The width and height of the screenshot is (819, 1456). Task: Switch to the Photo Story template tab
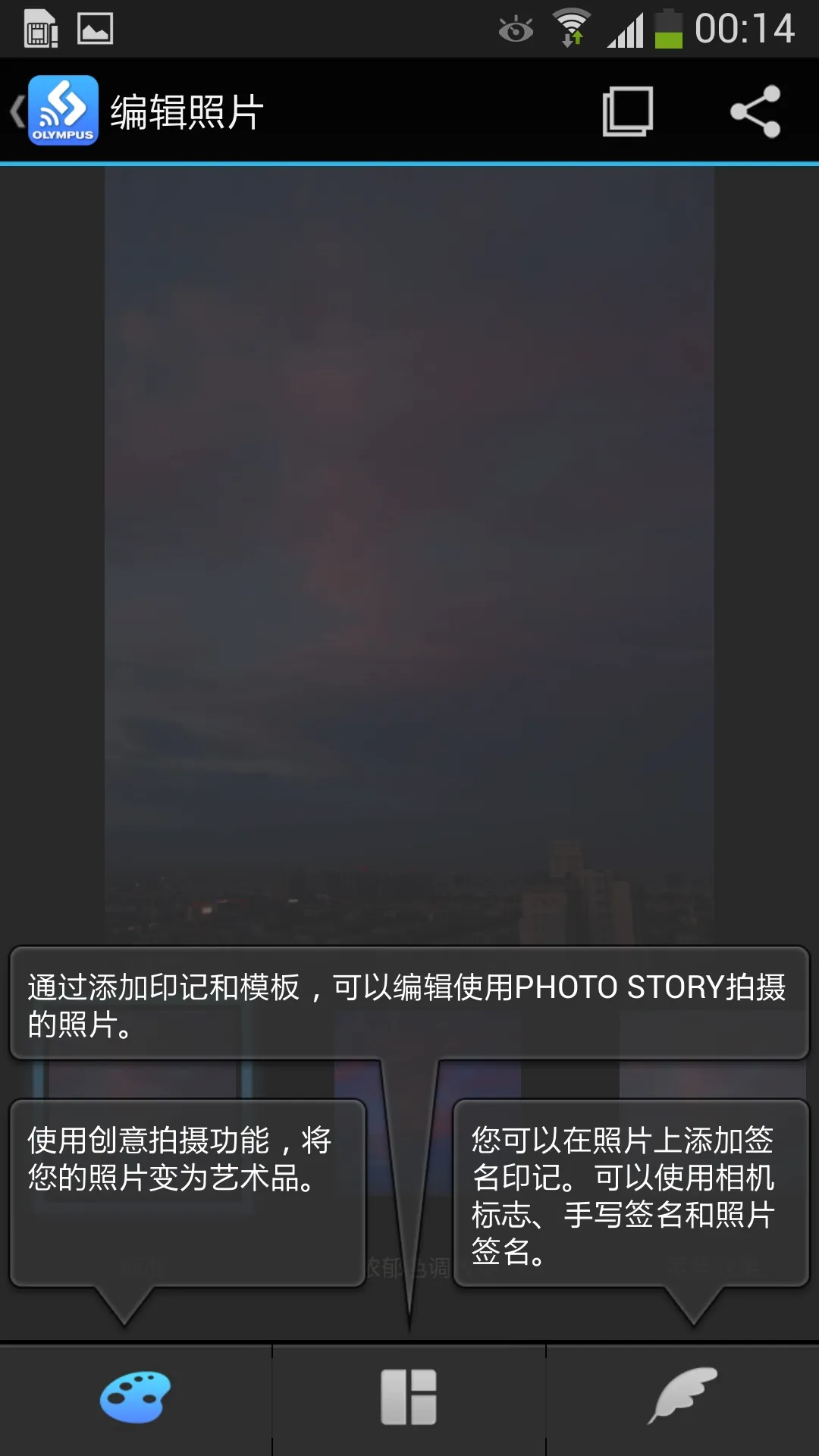coord(409,1397)
